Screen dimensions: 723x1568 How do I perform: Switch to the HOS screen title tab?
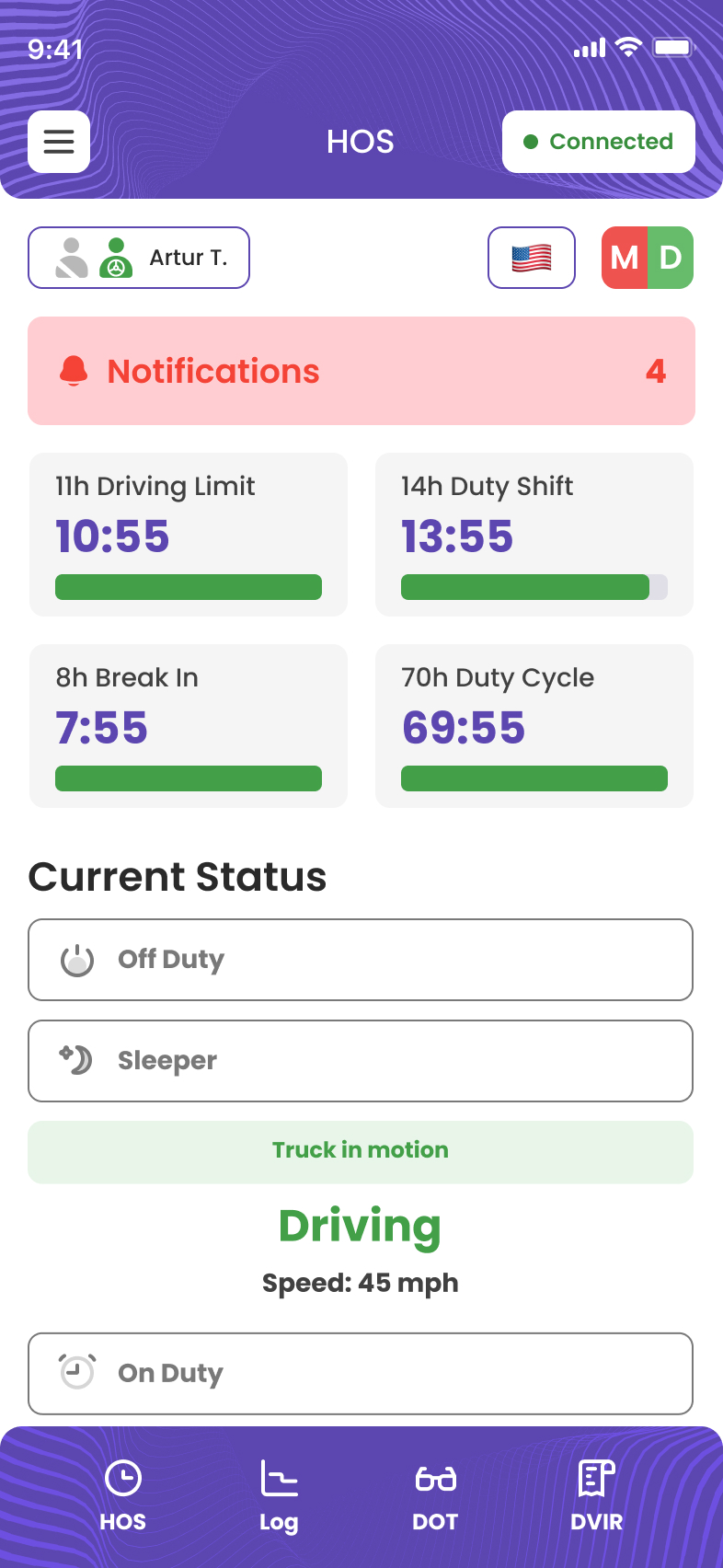pyautogui.click(x=361, y=142)
